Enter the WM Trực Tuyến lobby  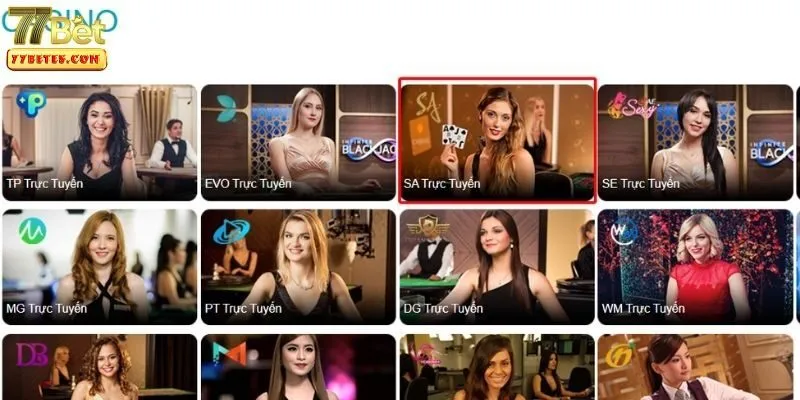click(696, 266)
